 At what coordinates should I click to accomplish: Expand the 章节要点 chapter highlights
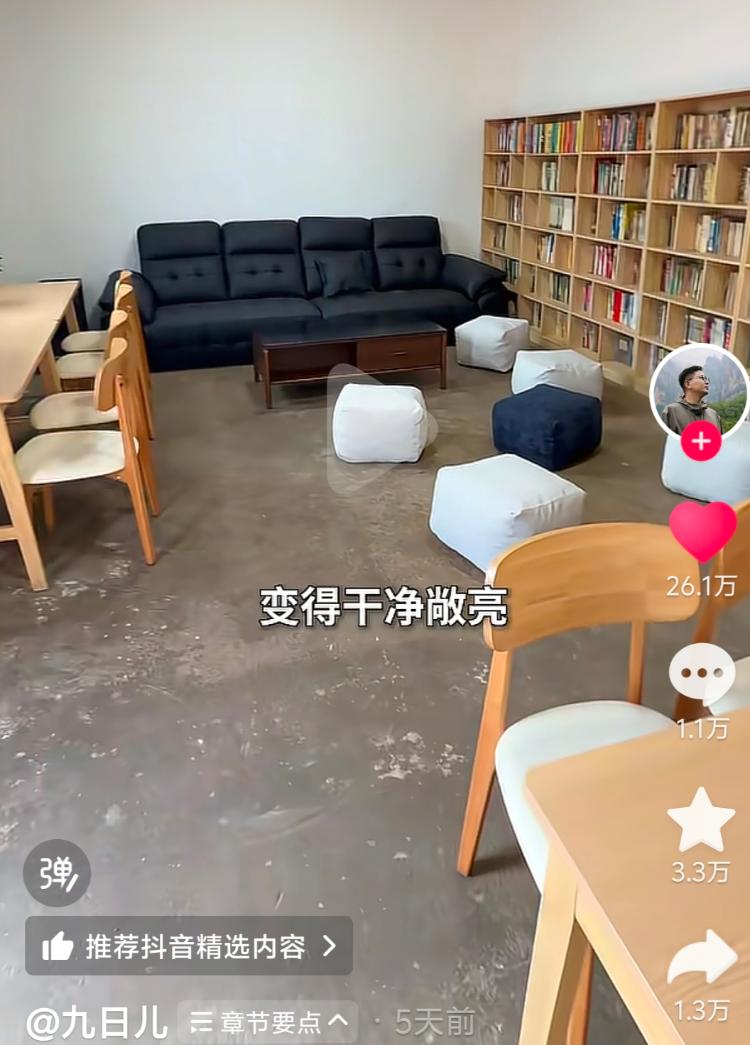tap(269, 1022)
